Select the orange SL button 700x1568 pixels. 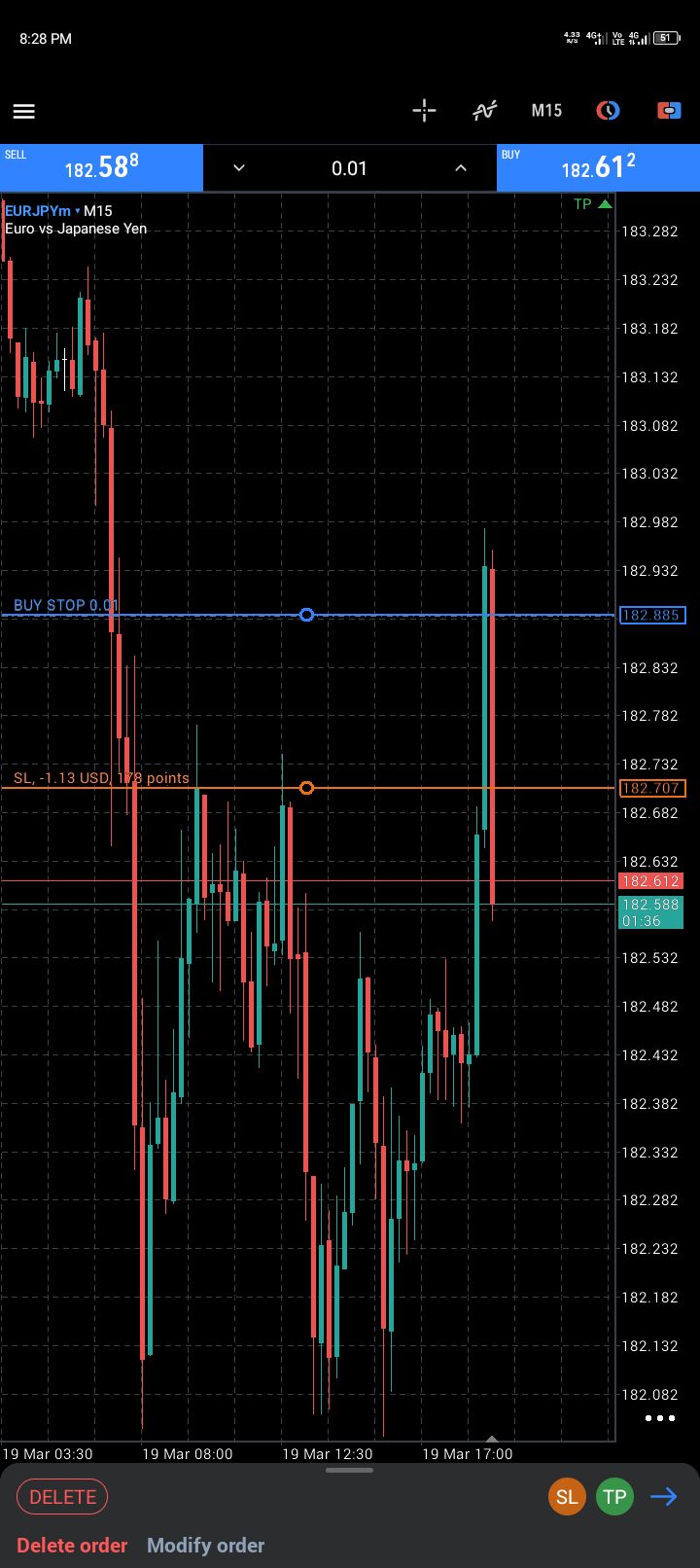click(x=567, y=1497)
